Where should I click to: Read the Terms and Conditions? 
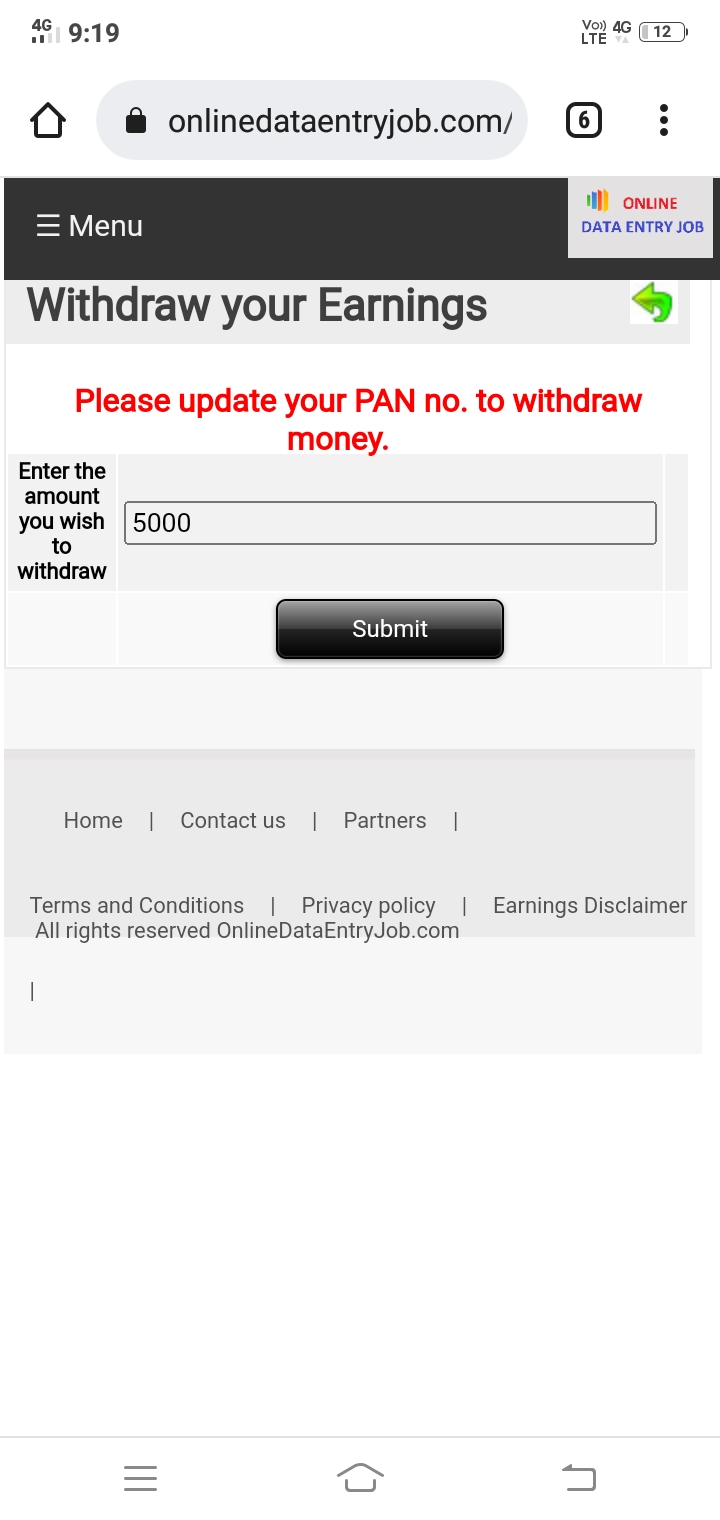pos(137,906)
